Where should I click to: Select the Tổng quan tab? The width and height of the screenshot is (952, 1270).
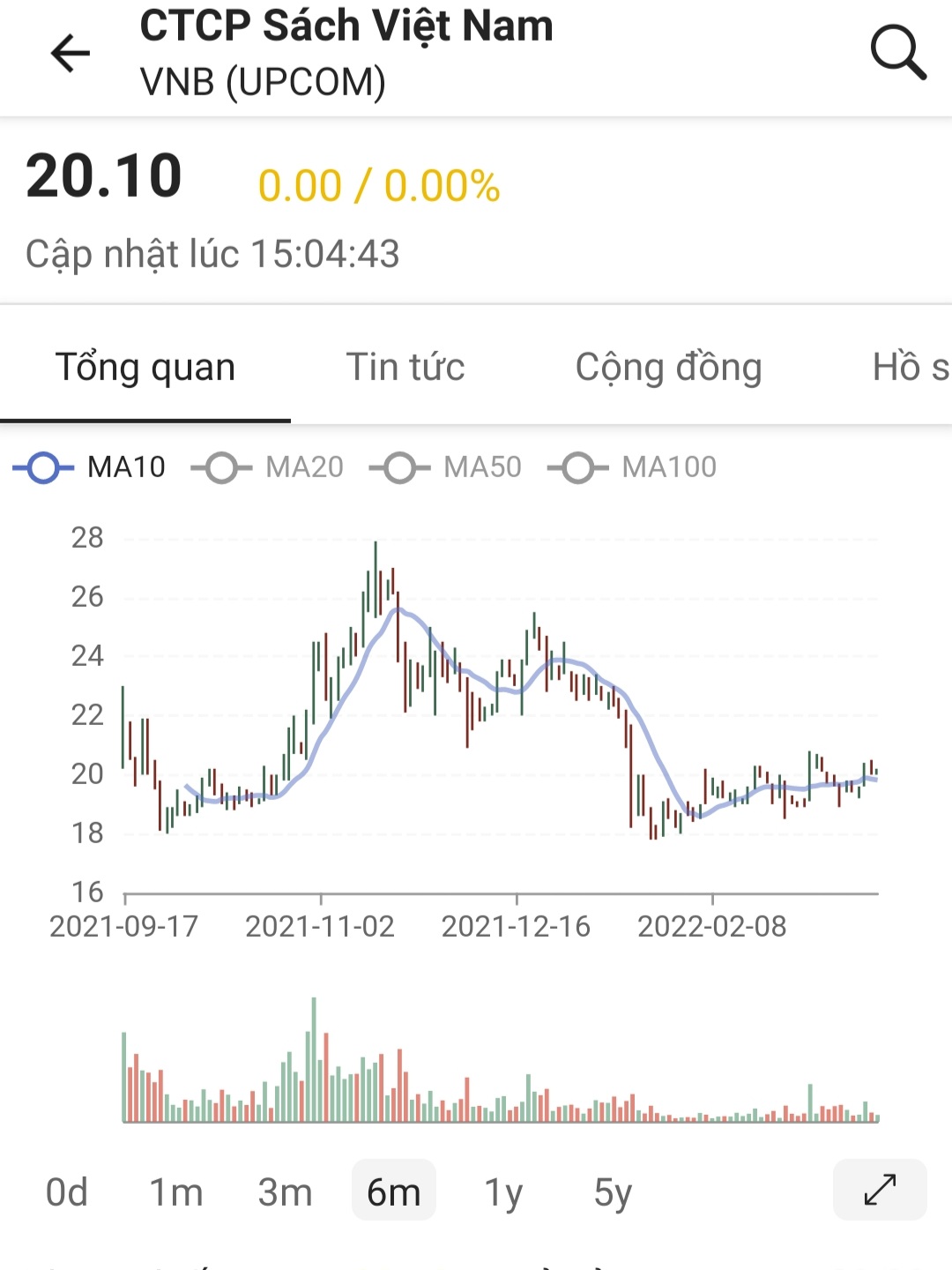pos(145,367)
